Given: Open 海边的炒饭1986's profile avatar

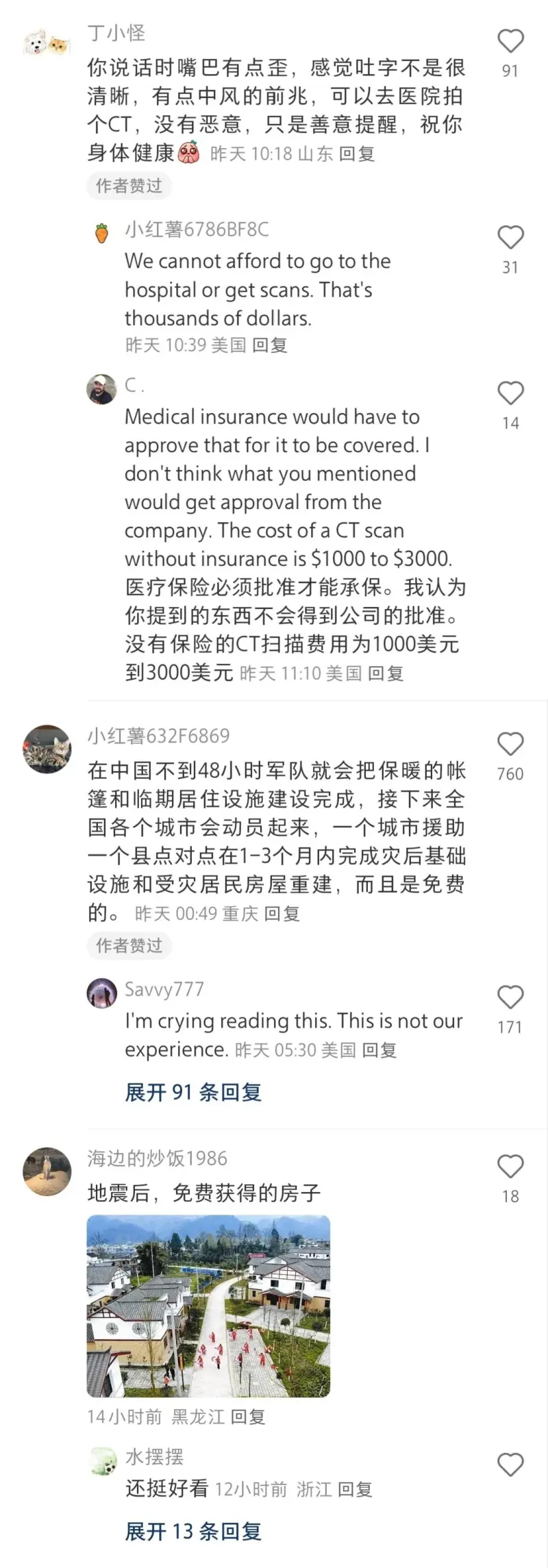Looking at the screenshot, I should pyautogui.click(x=47, y=1172).
